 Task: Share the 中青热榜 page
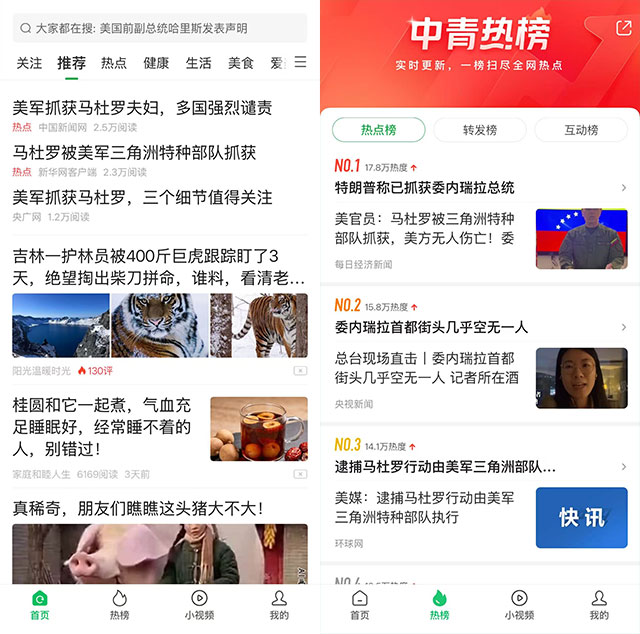(622, 28)
